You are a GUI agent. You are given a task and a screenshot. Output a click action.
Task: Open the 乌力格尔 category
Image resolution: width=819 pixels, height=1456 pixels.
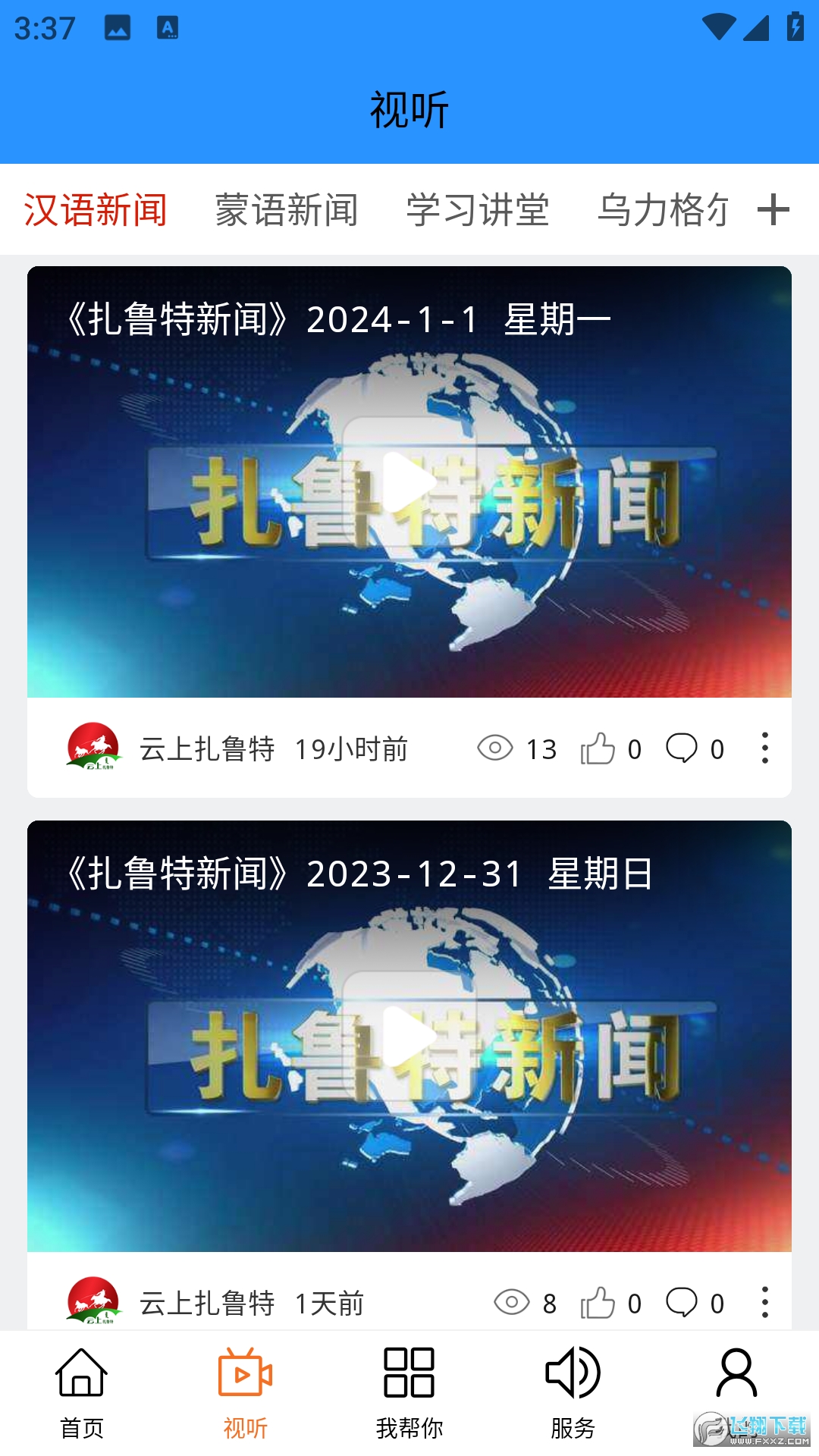click(661, 211)
